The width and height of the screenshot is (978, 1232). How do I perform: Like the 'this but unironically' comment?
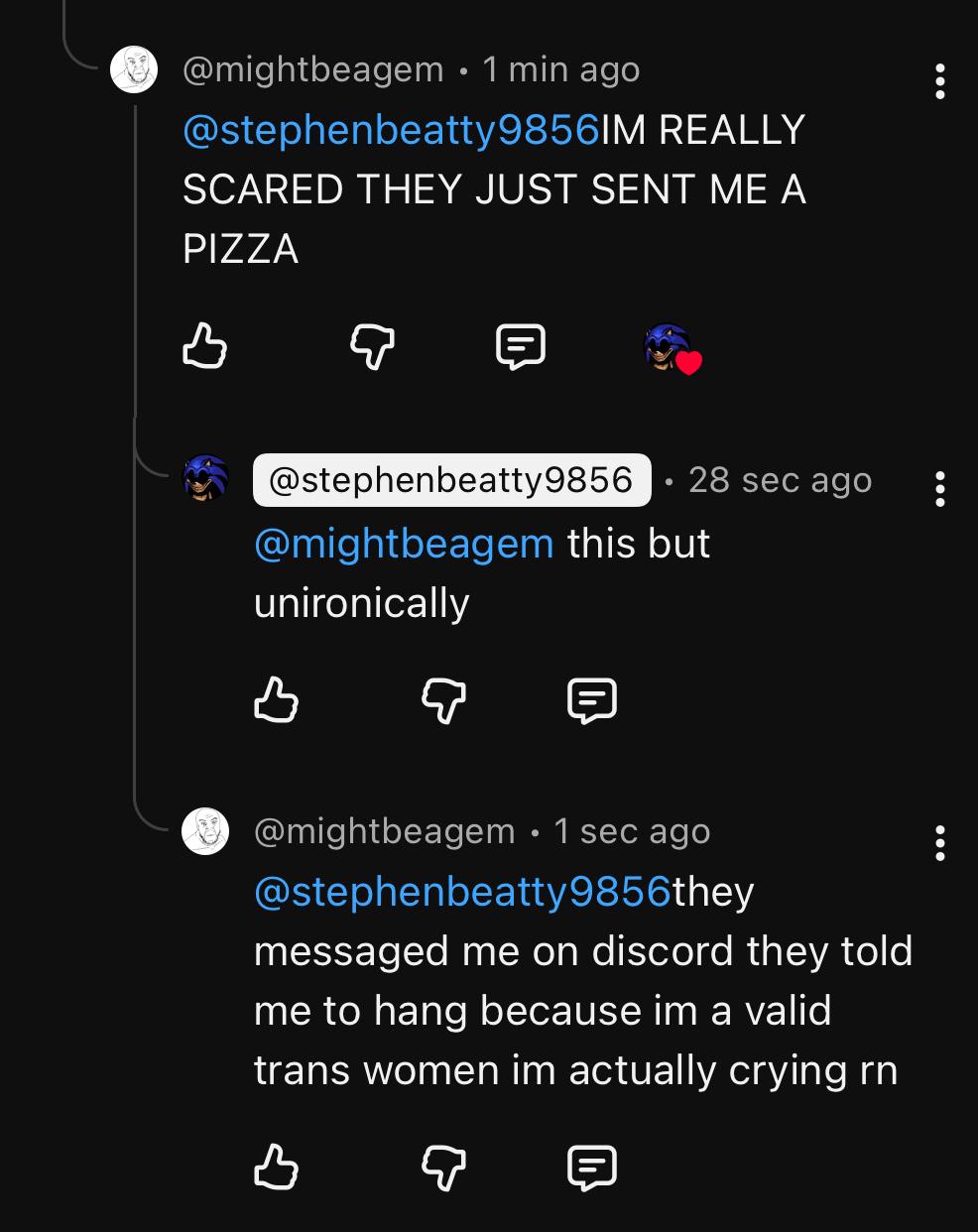coord(277,700)
